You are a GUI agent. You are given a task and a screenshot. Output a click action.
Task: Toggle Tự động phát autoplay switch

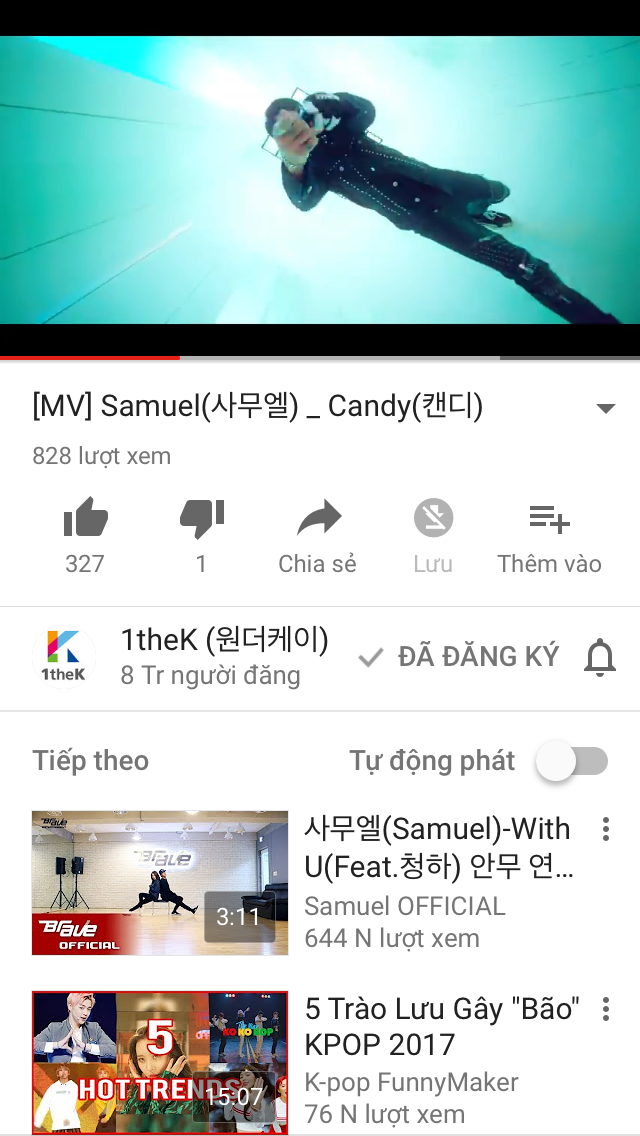[x=571, y=761]
